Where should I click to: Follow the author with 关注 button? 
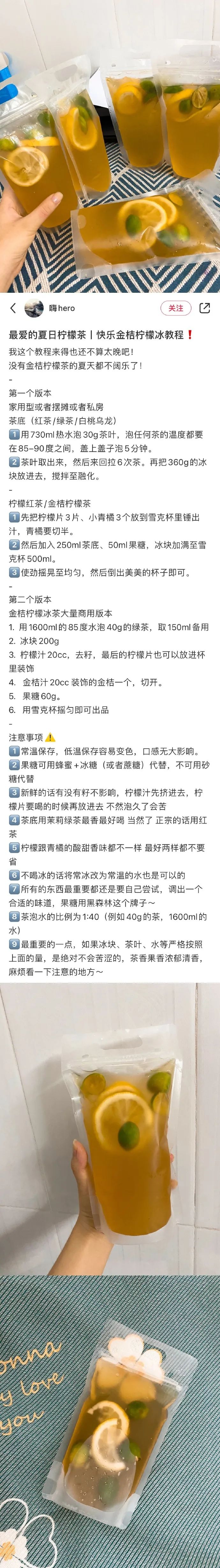click(x=175, y=309)
